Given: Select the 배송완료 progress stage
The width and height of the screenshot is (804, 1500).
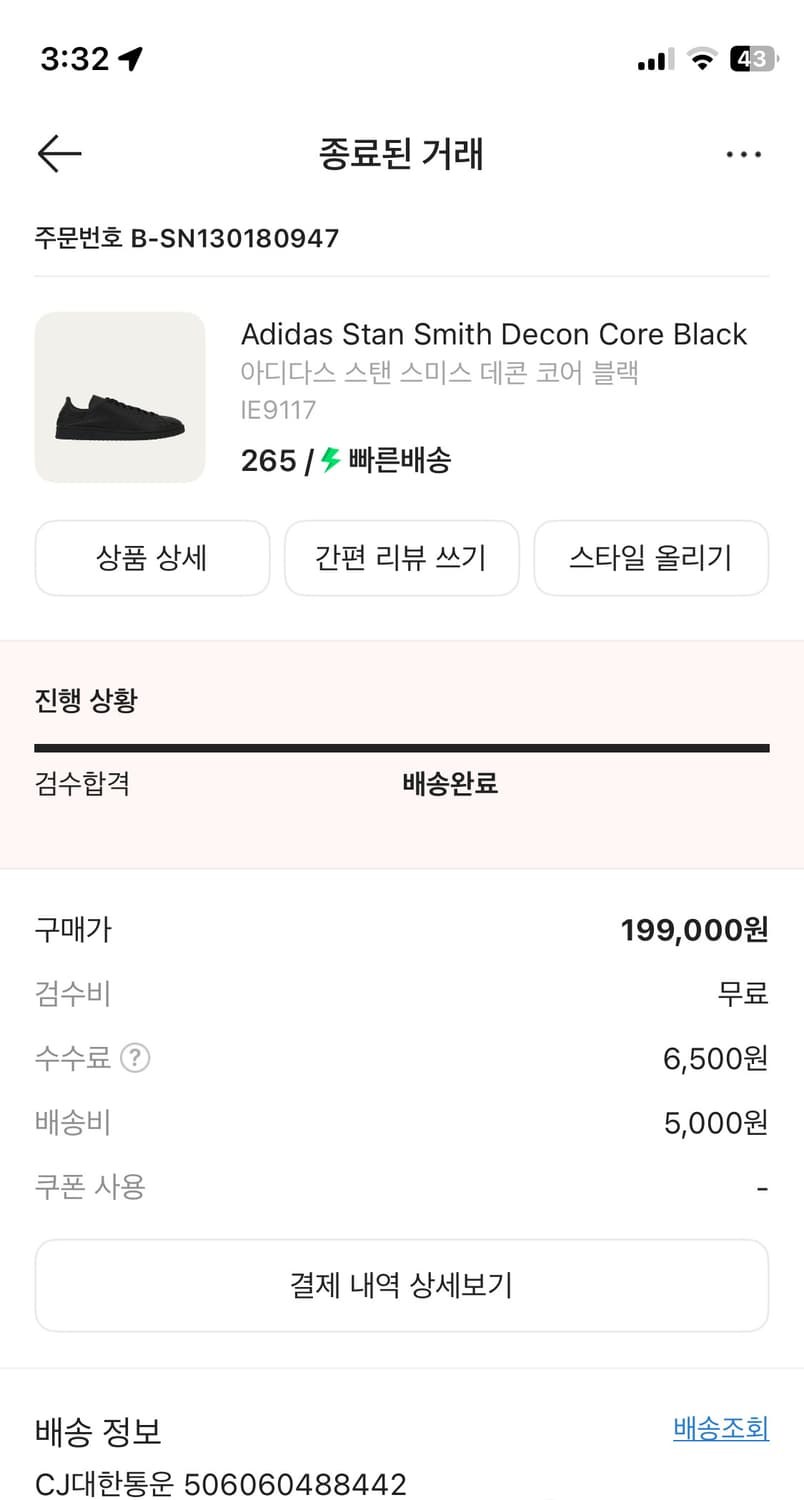Looking at the screenshot, I should pyautogui.click(x=449, y=784).
